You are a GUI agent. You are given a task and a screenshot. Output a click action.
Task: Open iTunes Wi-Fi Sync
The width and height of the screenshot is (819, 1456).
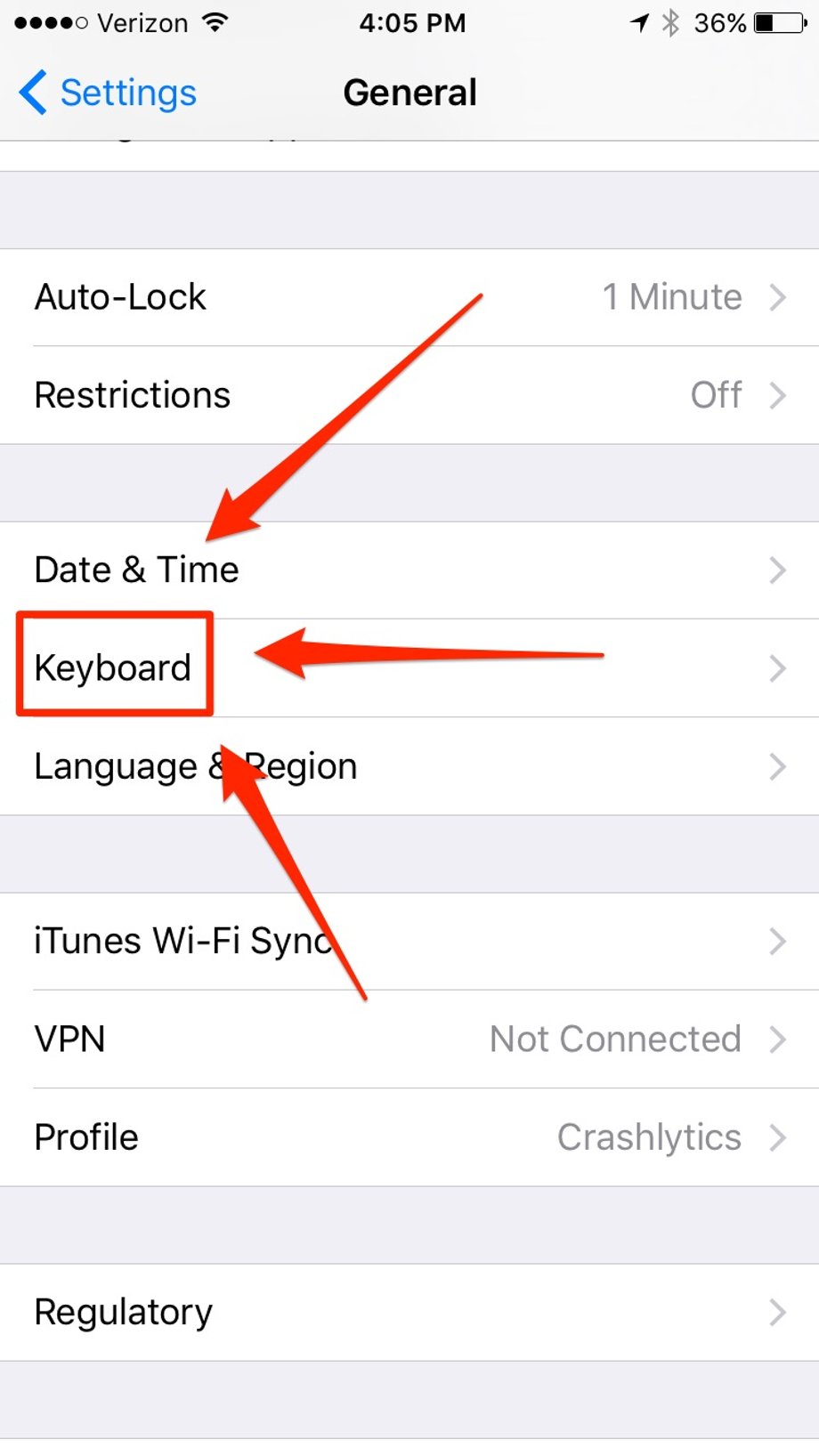pos(409,942)
